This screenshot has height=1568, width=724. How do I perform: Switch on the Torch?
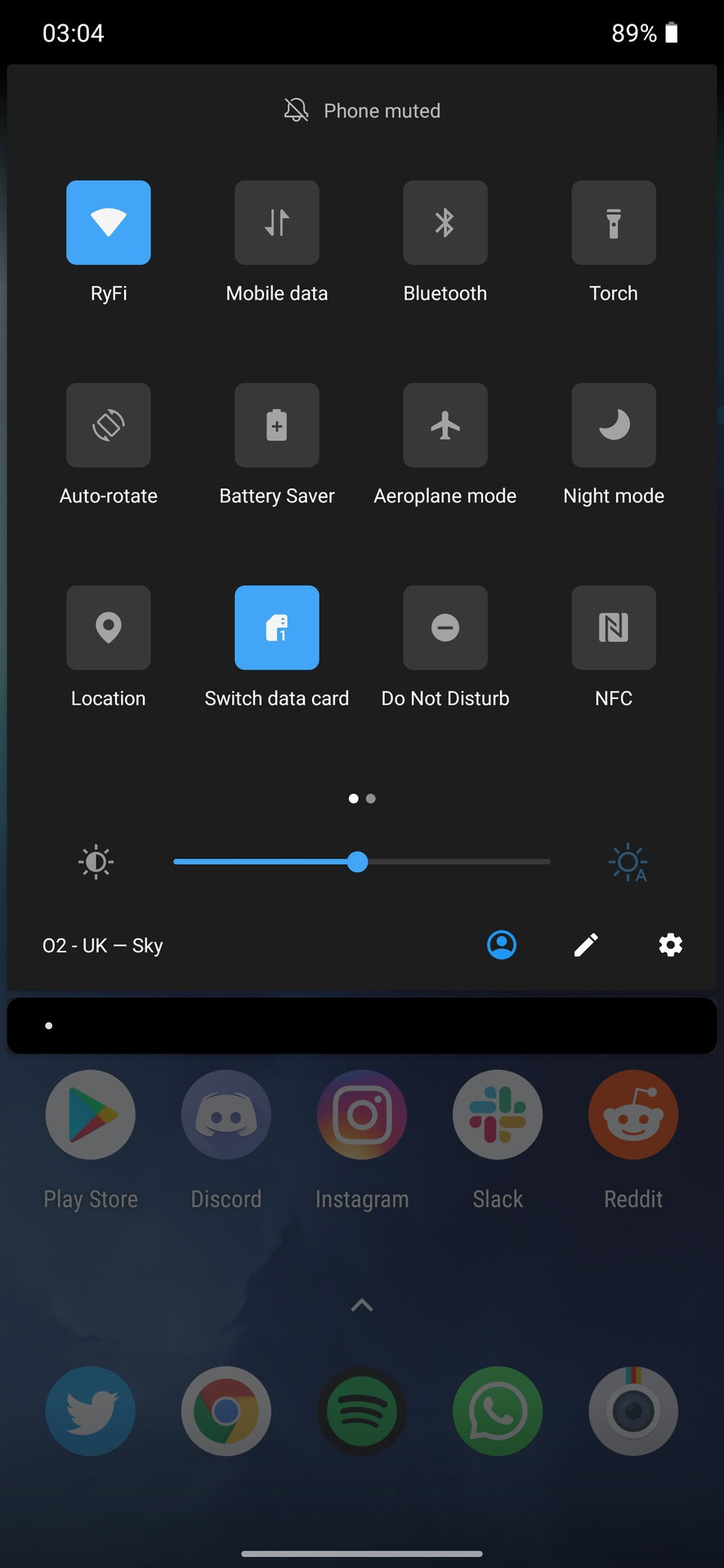point(614,222)
